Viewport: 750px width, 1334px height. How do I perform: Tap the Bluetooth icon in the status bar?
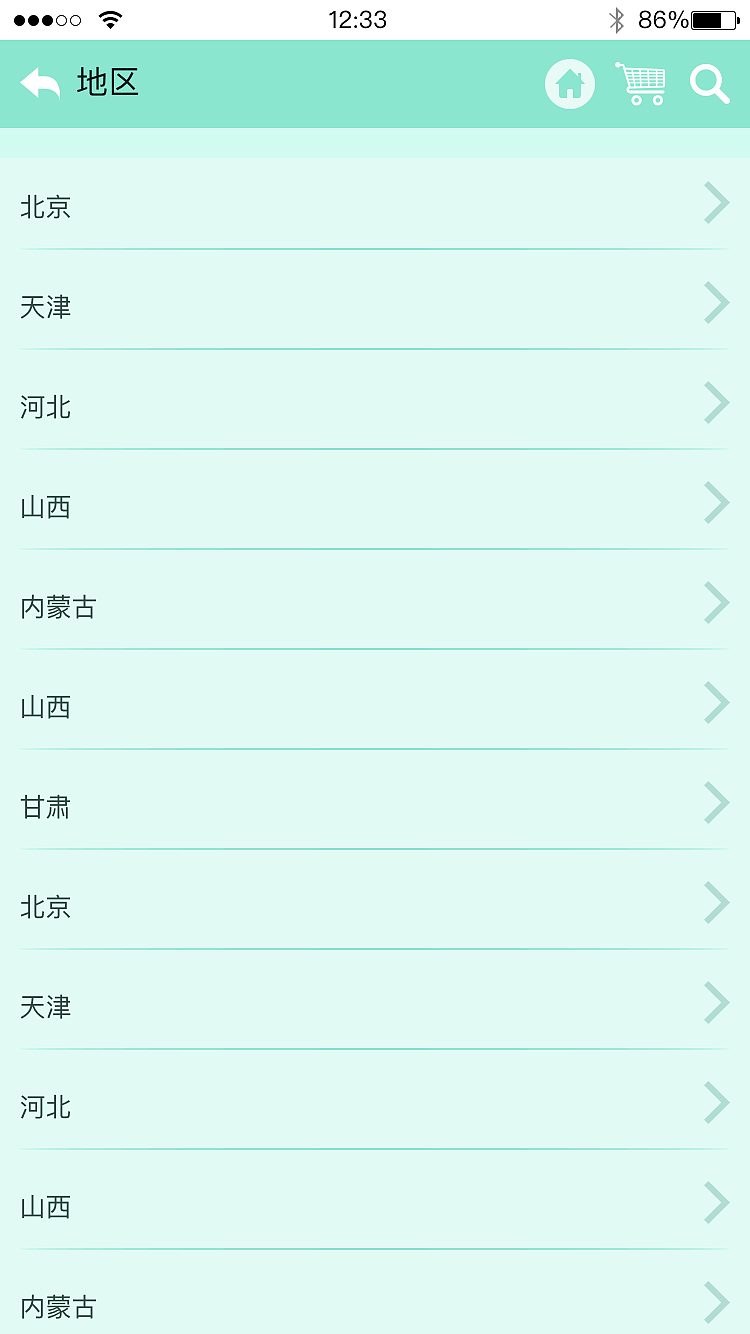click(618, 17)
